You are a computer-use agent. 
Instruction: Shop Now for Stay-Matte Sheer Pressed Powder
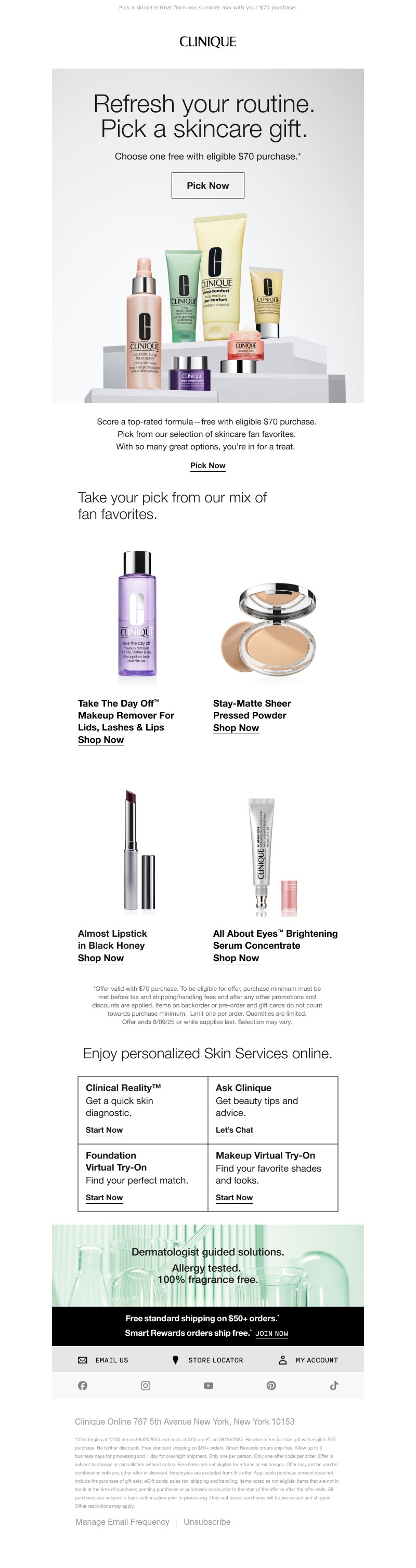(236, 728)
